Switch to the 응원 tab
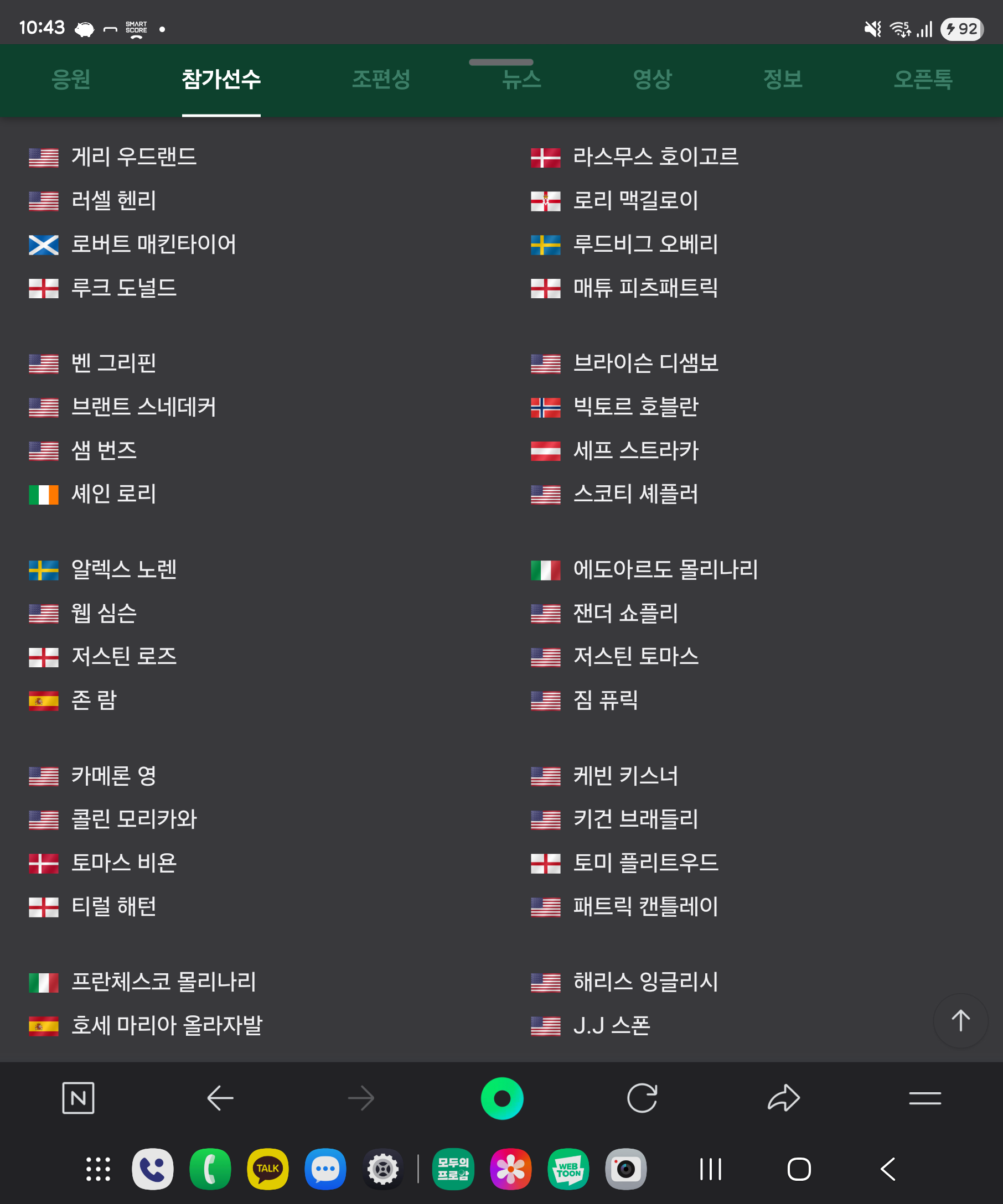The image size is (1003, 1204). (x=70, y=79)
